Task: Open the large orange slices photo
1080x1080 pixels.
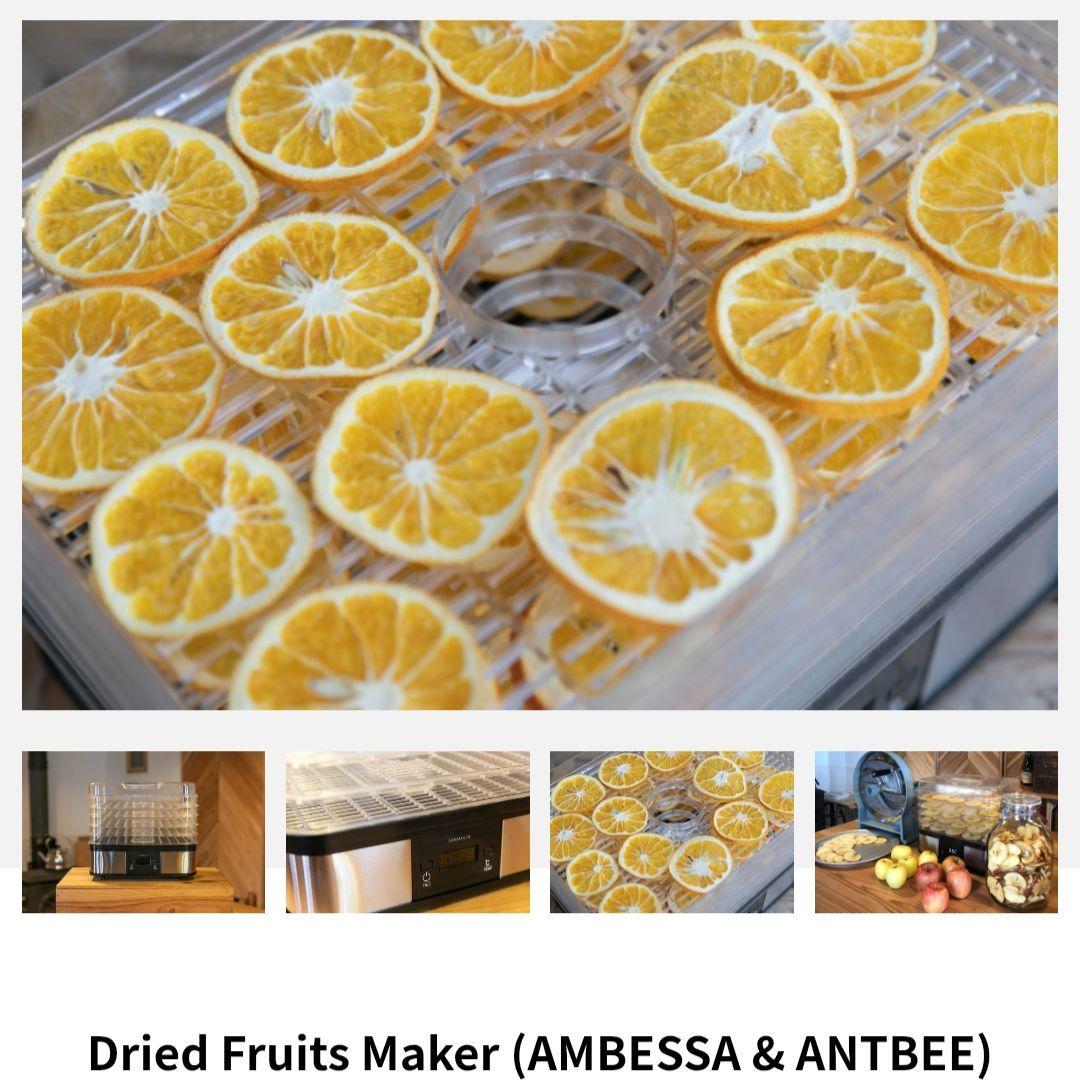Action: pyautogui.click(x=540, y=365)
